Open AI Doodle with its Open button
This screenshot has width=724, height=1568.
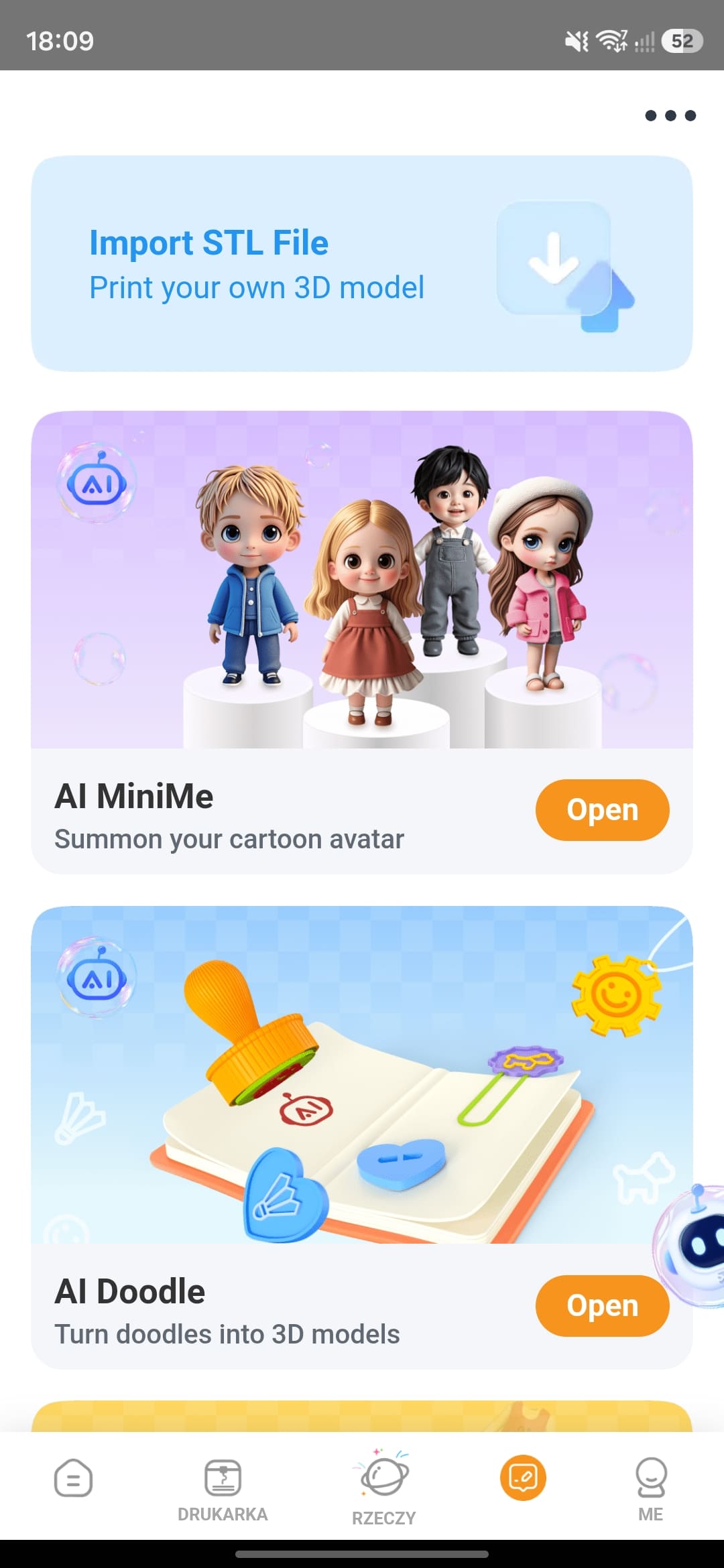602,1305
